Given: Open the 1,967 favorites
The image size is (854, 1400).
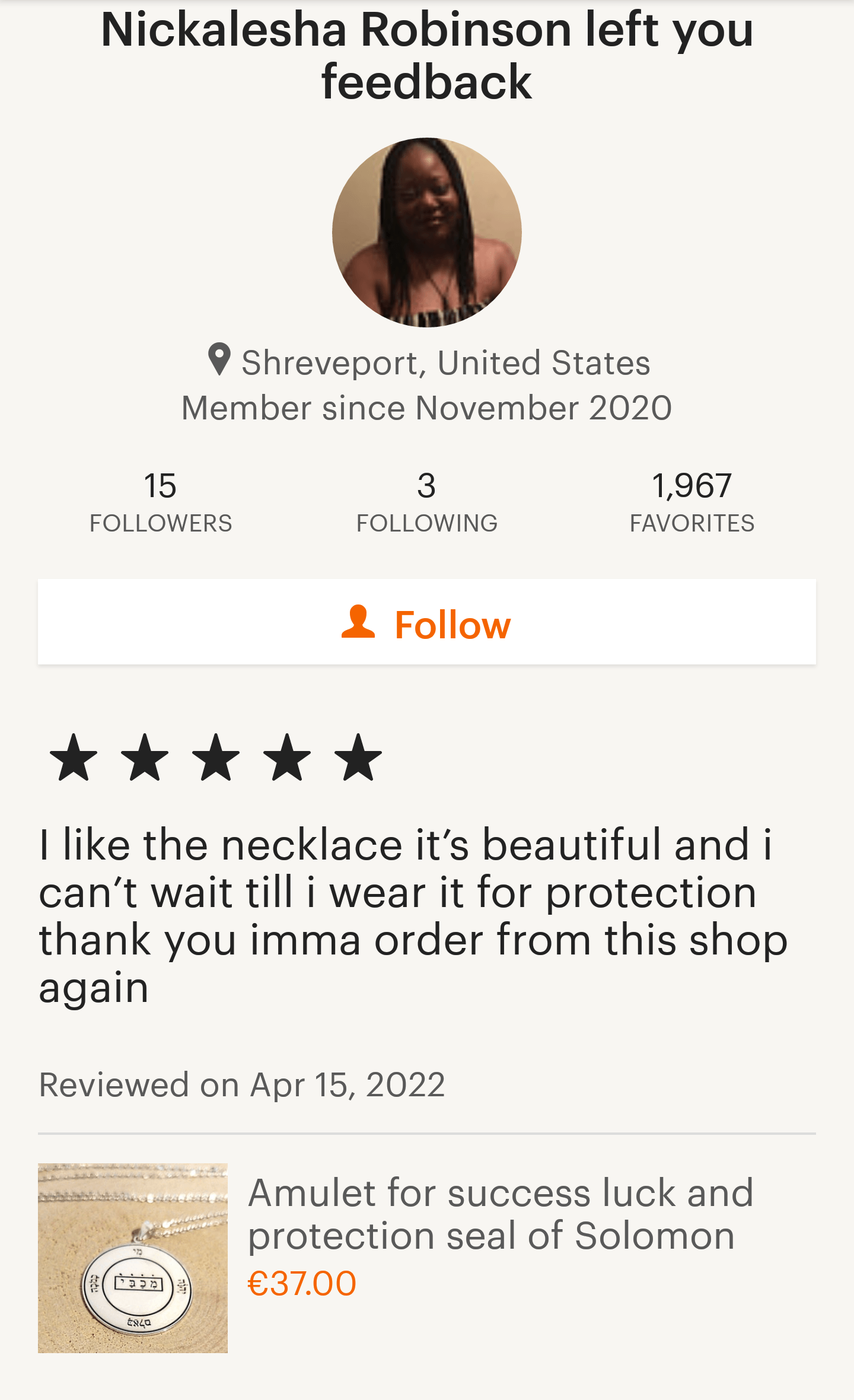Looking at the screenshot, I should click(692, 502).
